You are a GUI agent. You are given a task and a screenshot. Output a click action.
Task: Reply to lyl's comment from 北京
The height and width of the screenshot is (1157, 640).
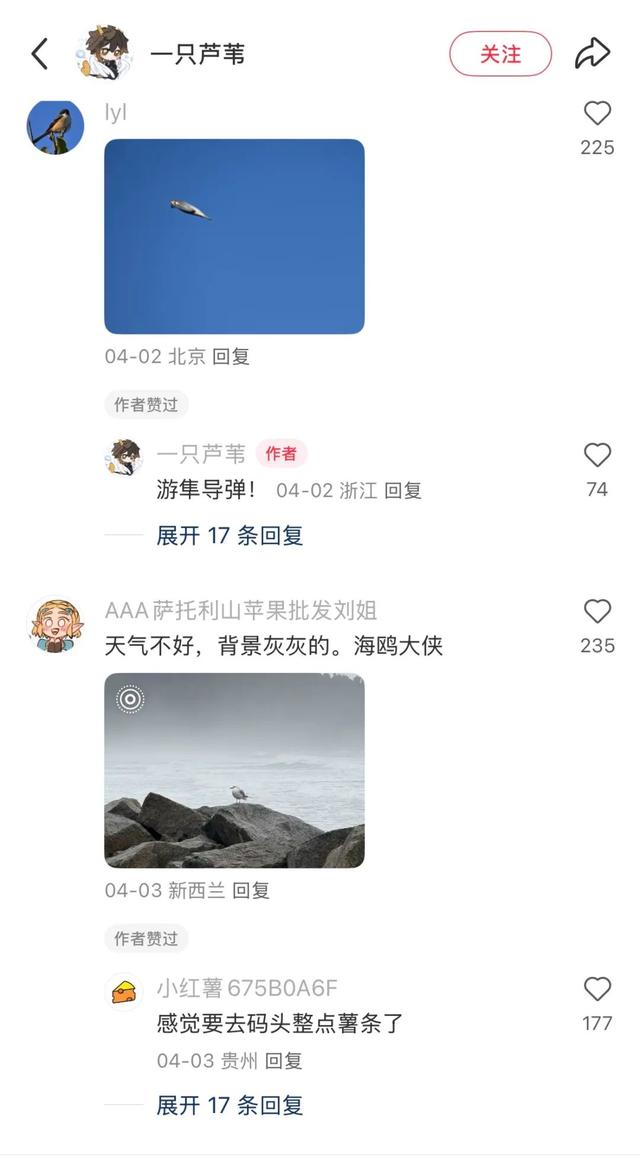(x=231, y=357)
